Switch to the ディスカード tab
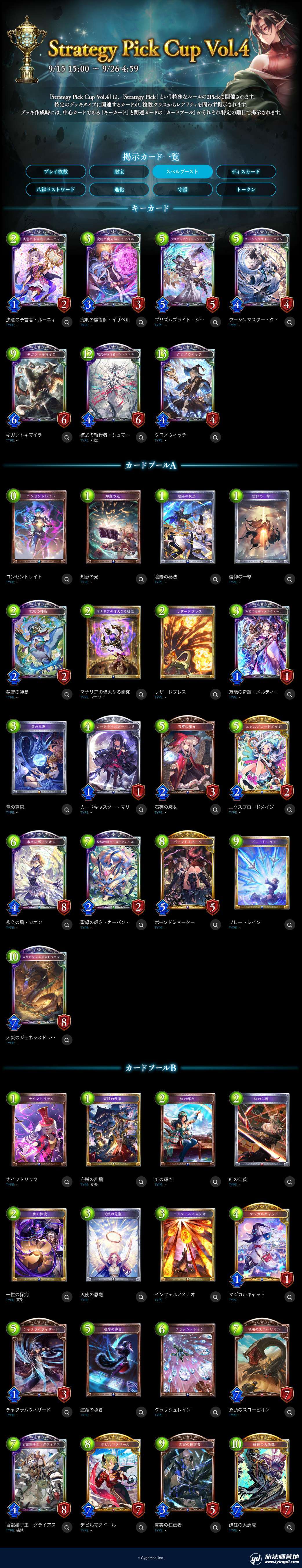 pyautogui.click(x=245, y=172)
